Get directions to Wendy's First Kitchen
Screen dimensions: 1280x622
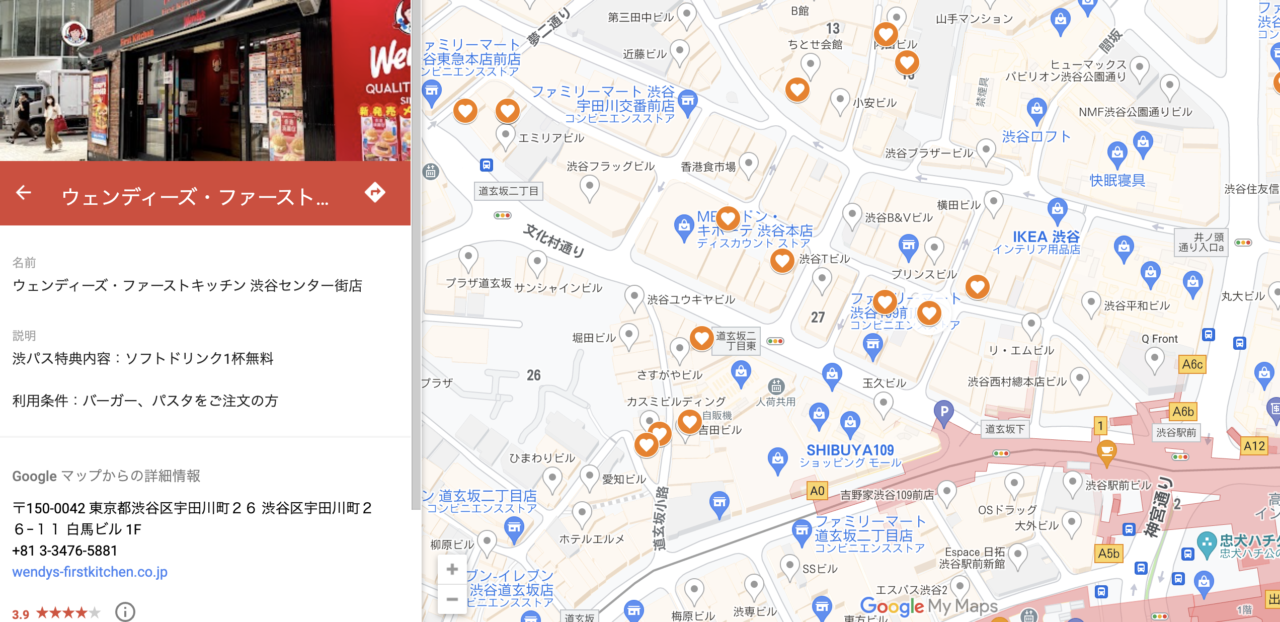(x=375, y=192)
